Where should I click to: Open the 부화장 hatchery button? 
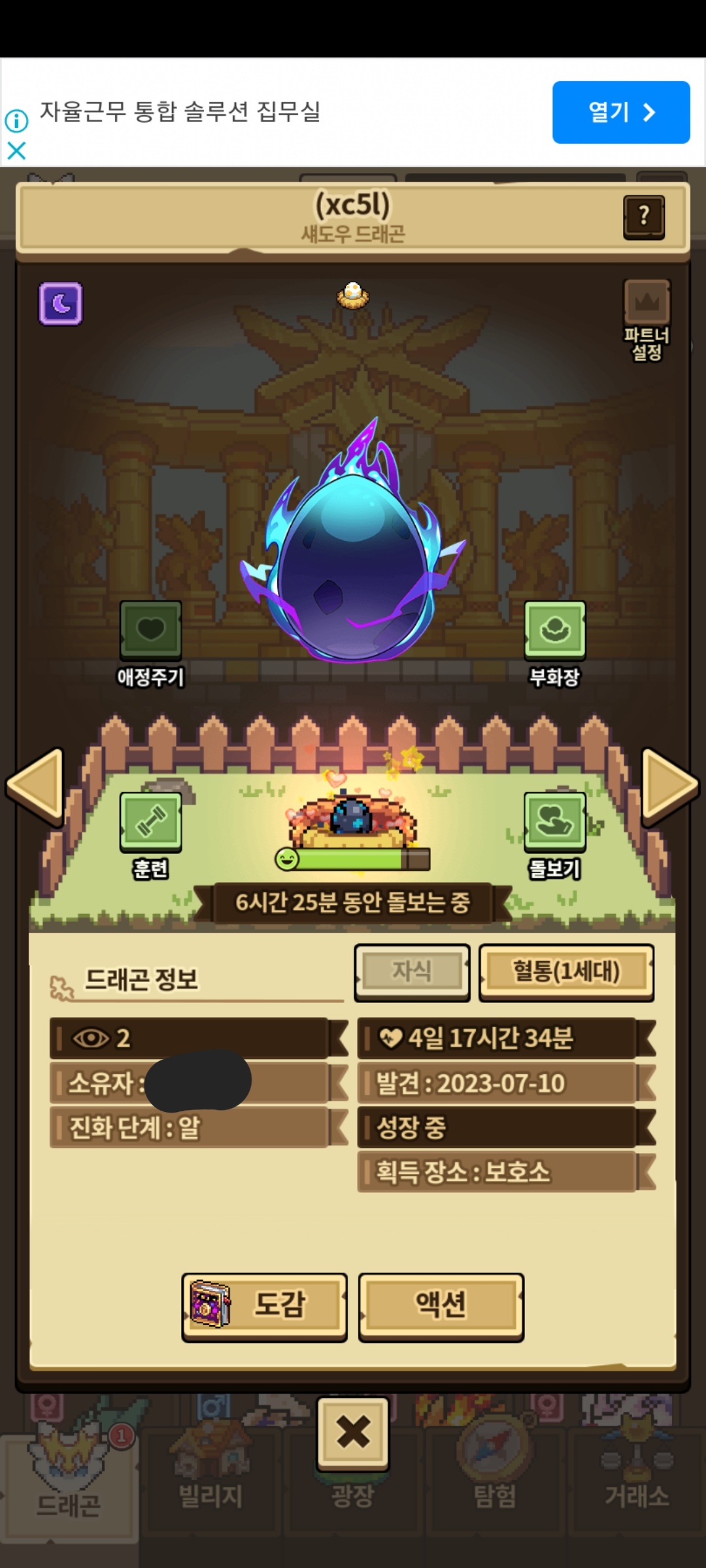554,630
